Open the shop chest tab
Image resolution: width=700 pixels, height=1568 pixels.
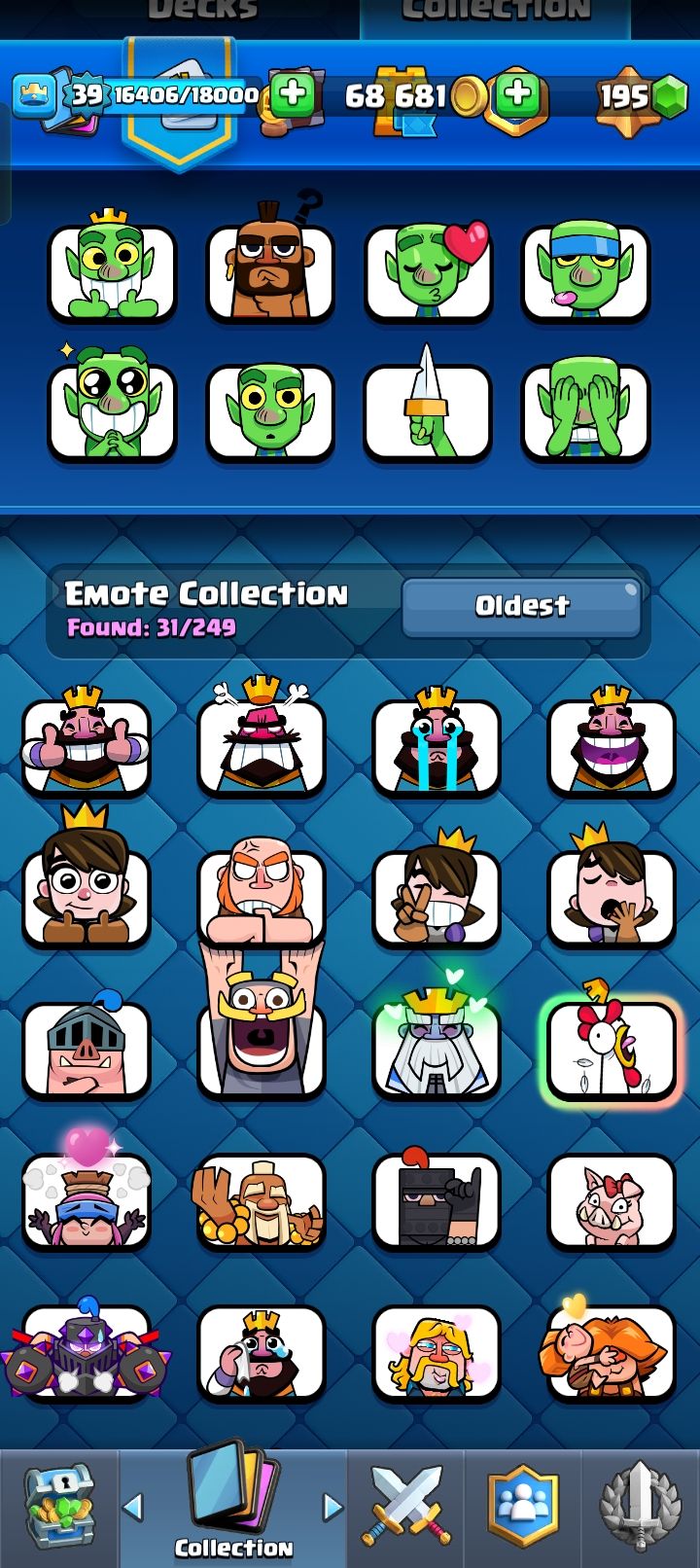[x=58, y=1508]
